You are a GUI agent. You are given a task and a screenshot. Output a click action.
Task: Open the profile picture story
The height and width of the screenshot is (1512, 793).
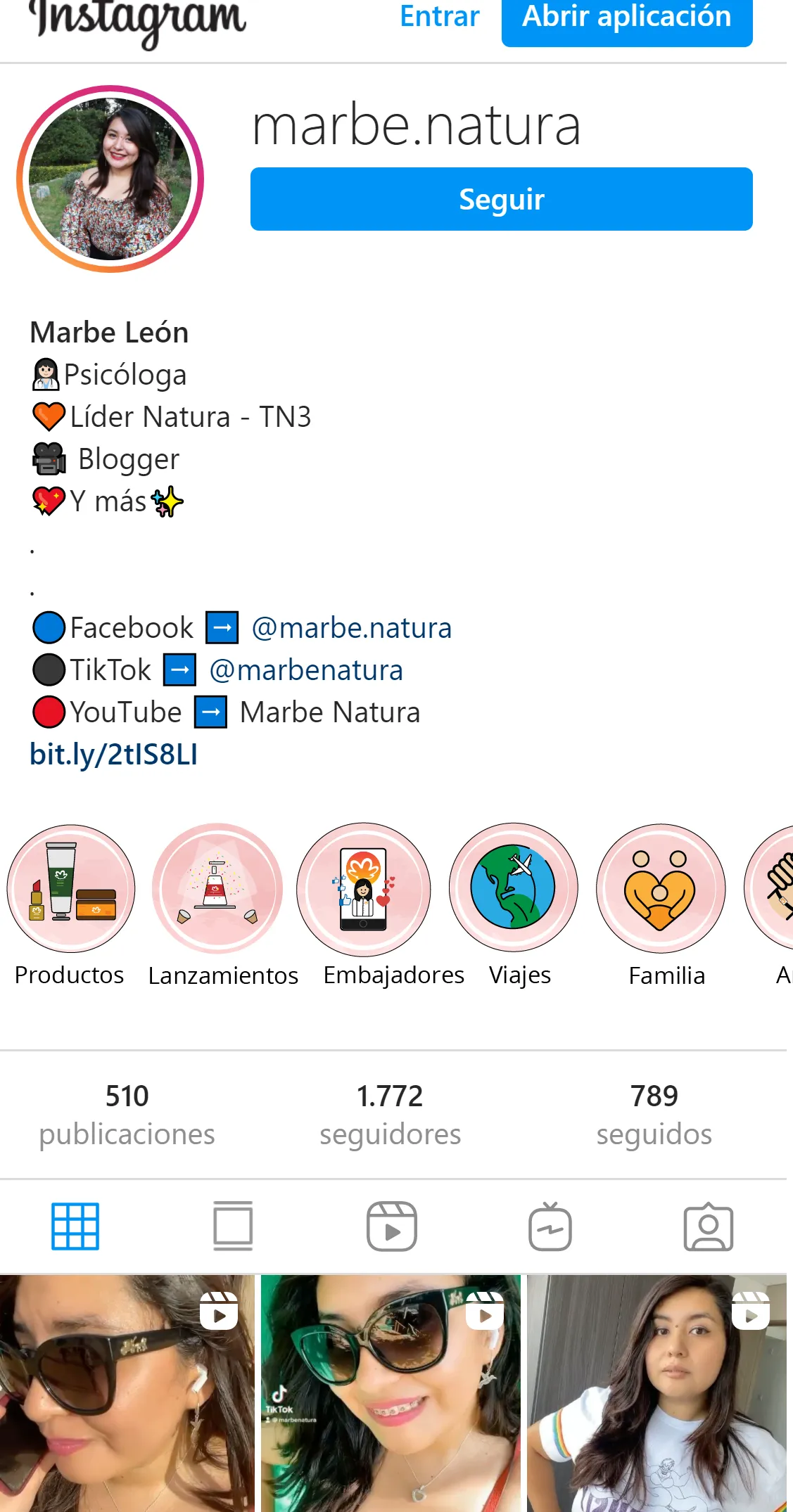110,179
